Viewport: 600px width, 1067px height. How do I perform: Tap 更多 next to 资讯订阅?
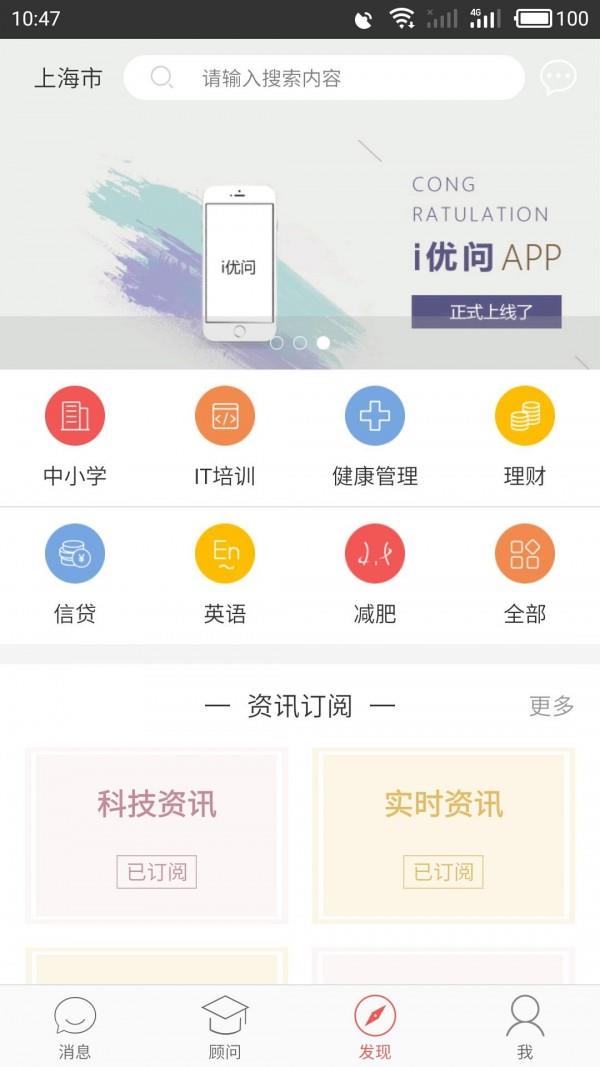[551, 706]
